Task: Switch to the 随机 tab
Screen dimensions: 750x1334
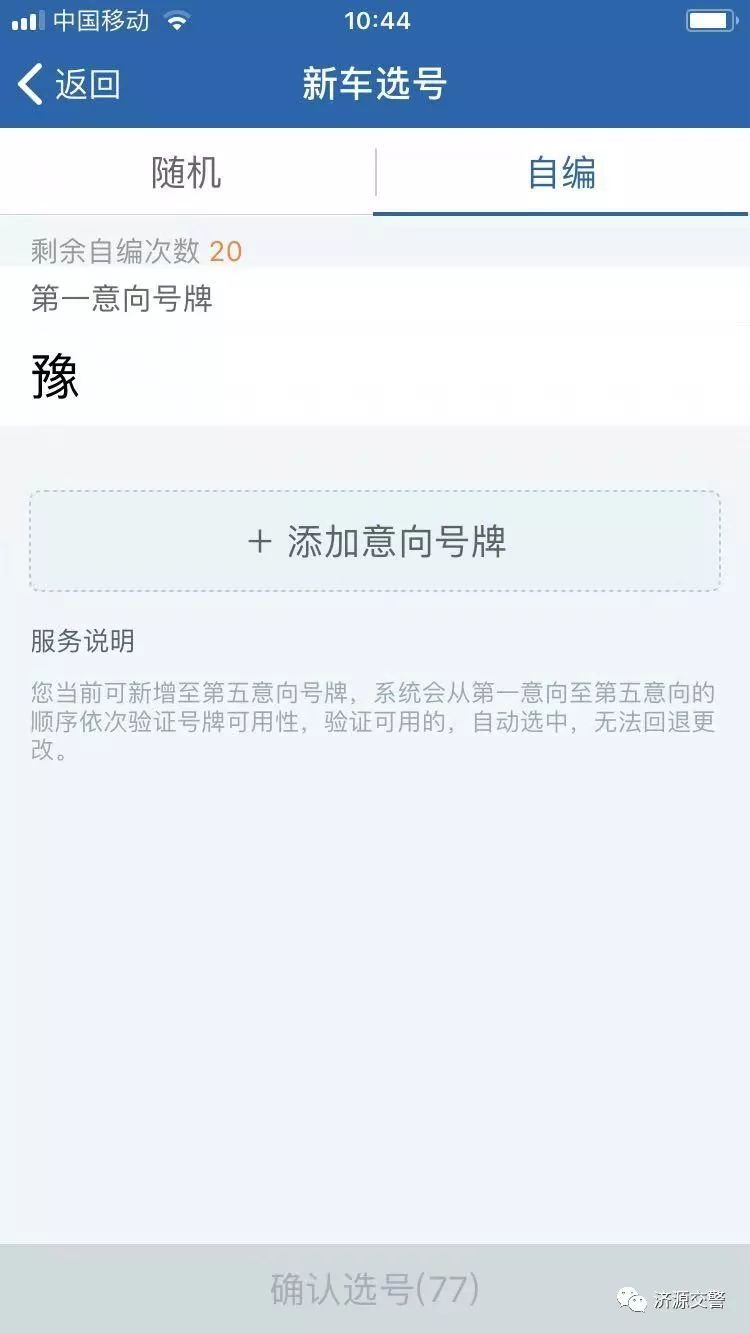Action: [x=185, y=171]
